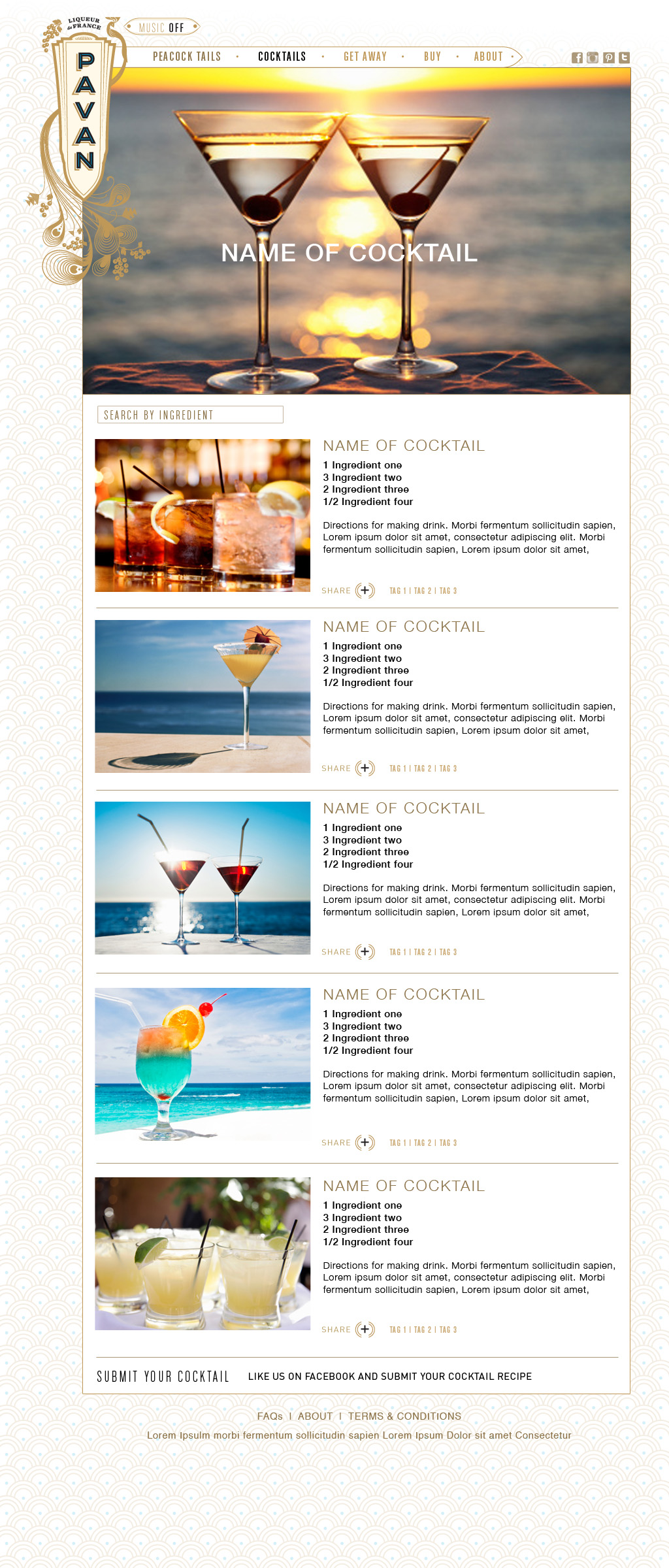The width and height of the screenshot is (669, 1568).
Task: Share the last cocktail via plus icon
Action: coord(365,1330)
